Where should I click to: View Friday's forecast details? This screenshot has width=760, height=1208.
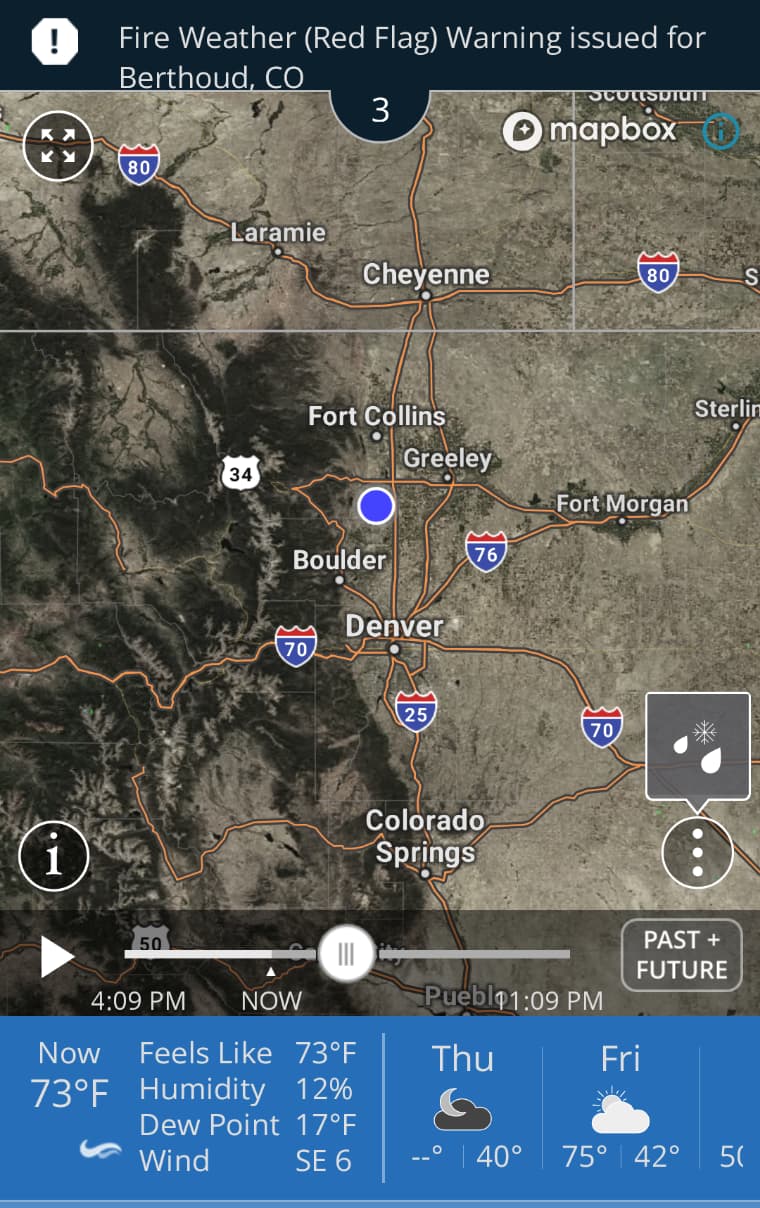620,1105
